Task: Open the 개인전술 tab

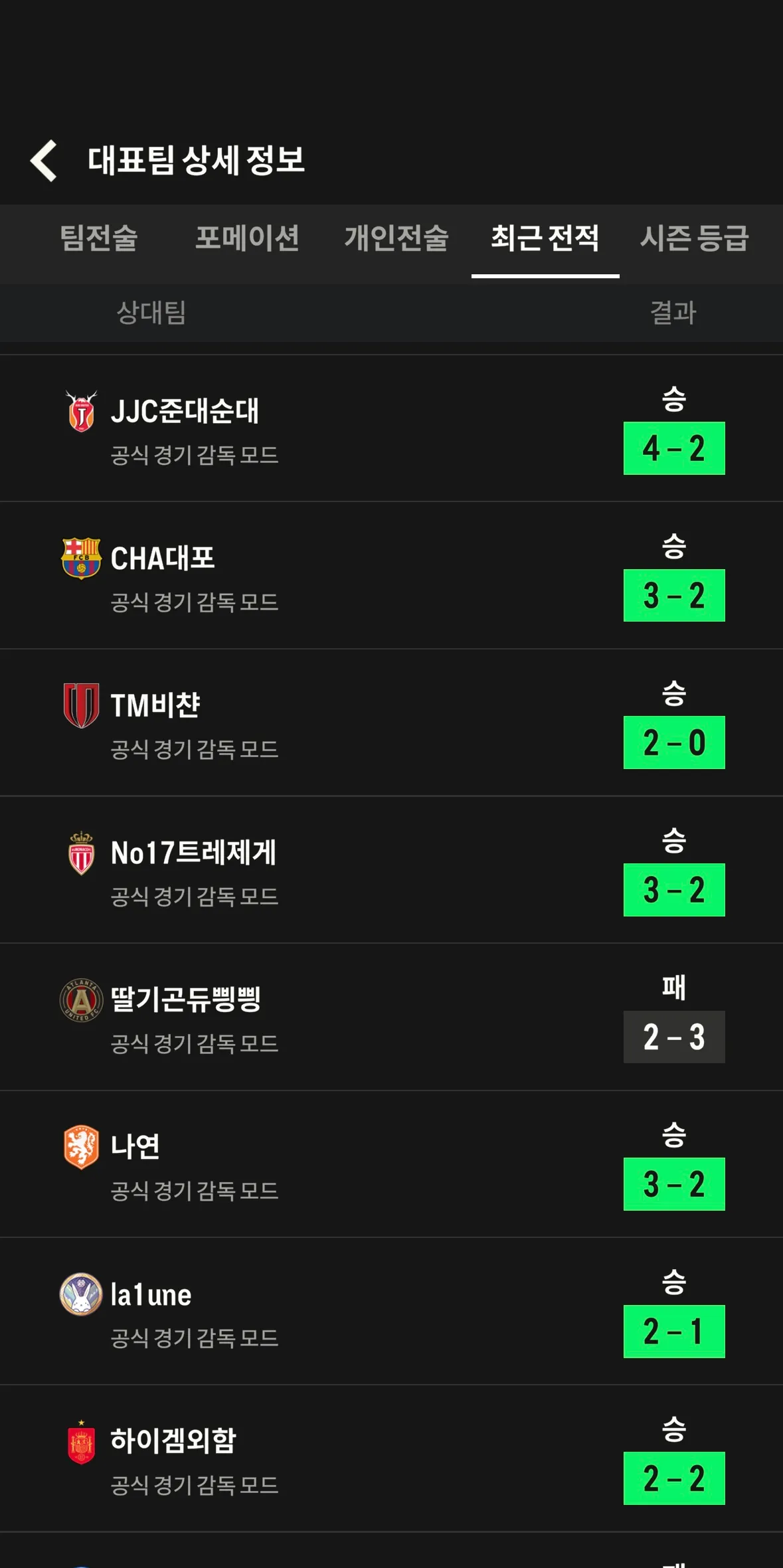Action: tap(396, 238)
